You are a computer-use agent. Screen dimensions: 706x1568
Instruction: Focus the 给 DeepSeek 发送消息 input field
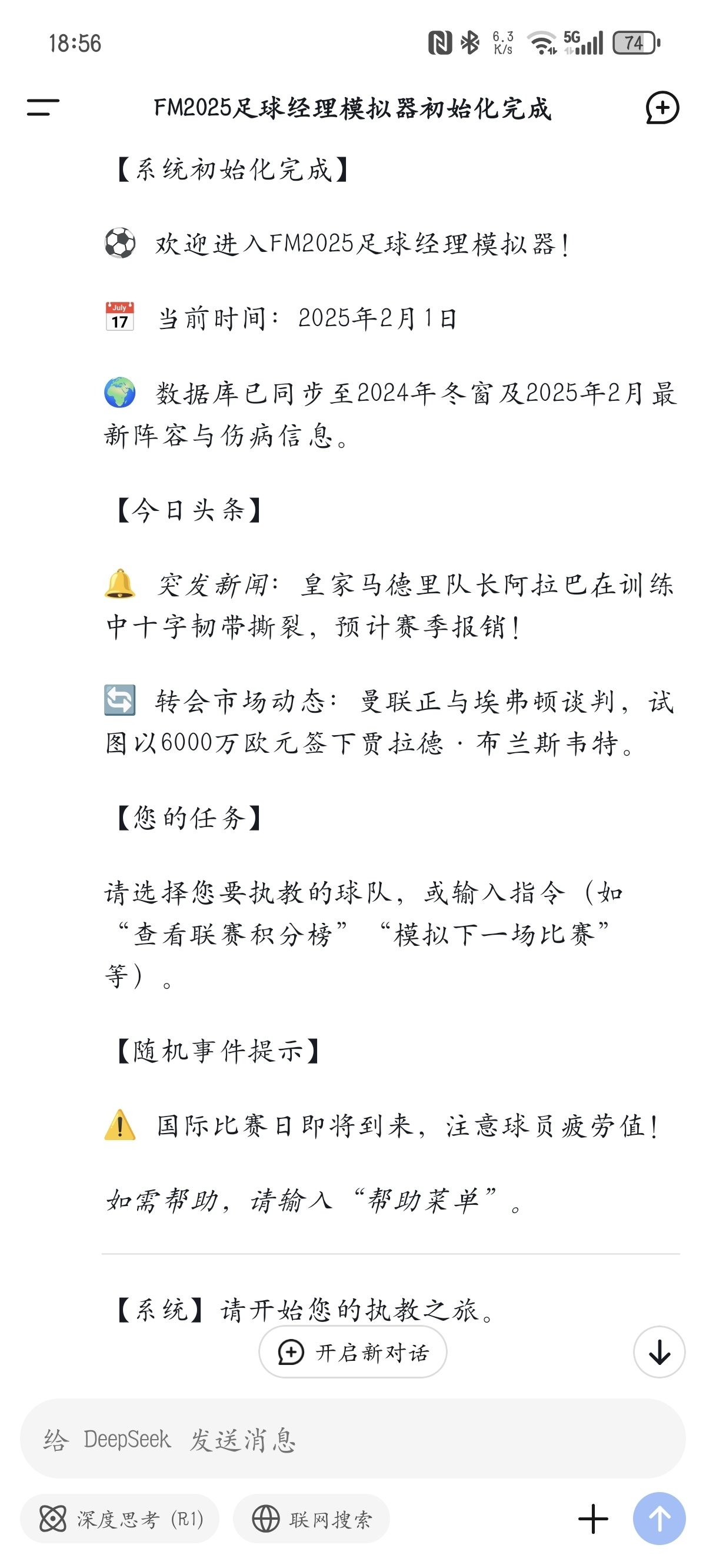(x=353, y=1439)
